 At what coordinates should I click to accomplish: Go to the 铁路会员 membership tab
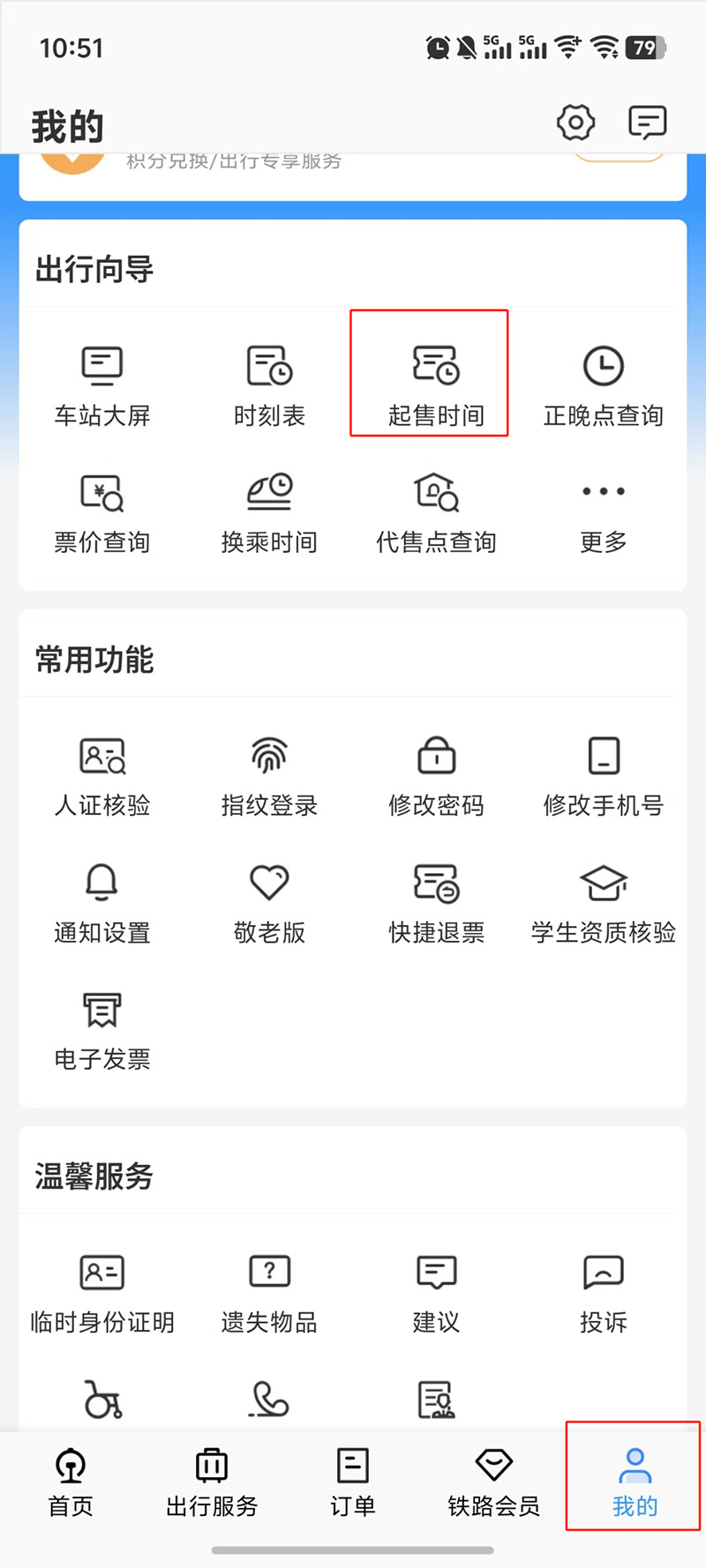pos(493,1482)
